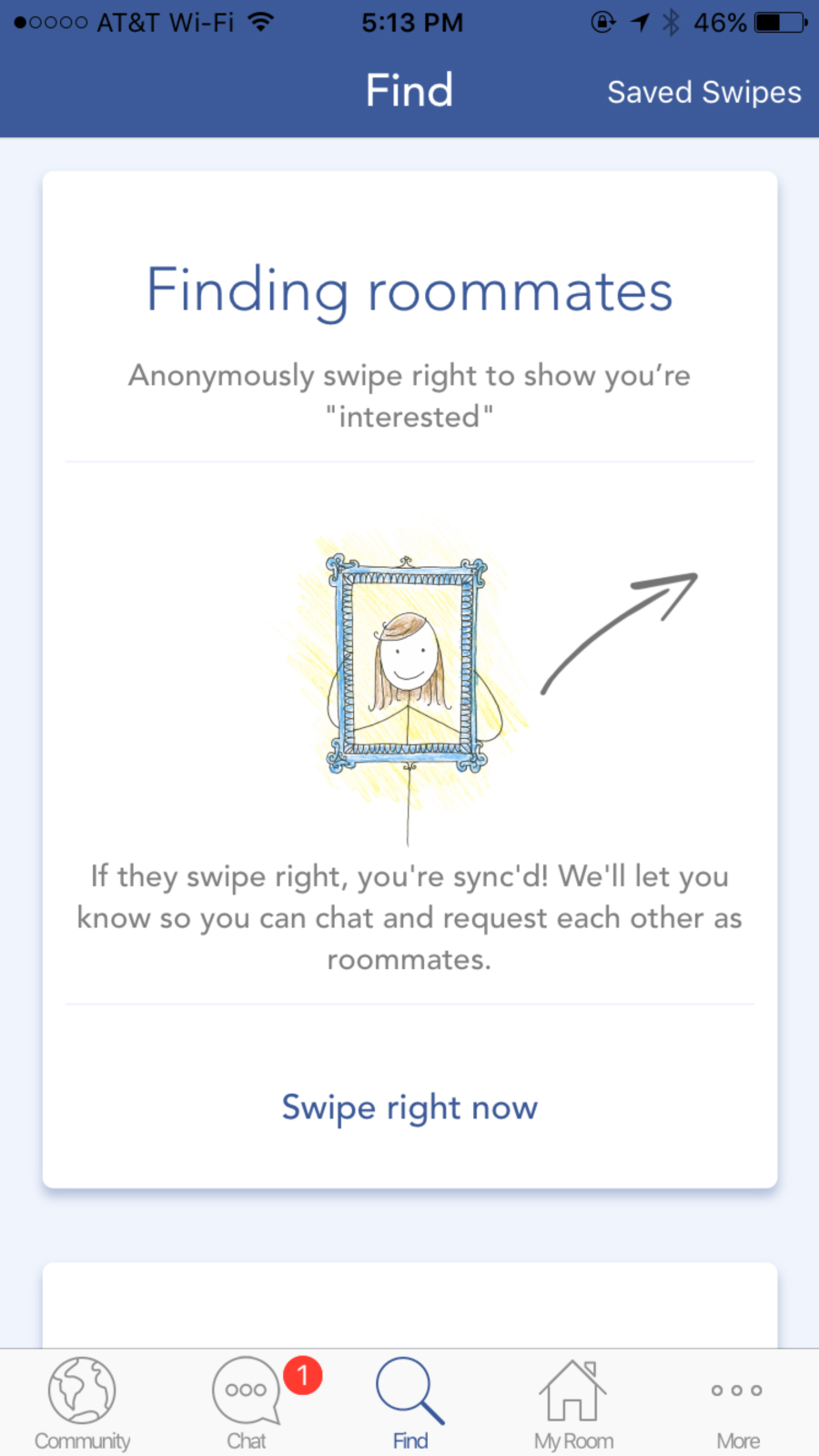819x1456 pixels.
Task: Select the Find tab
Action: (409, 1403)
